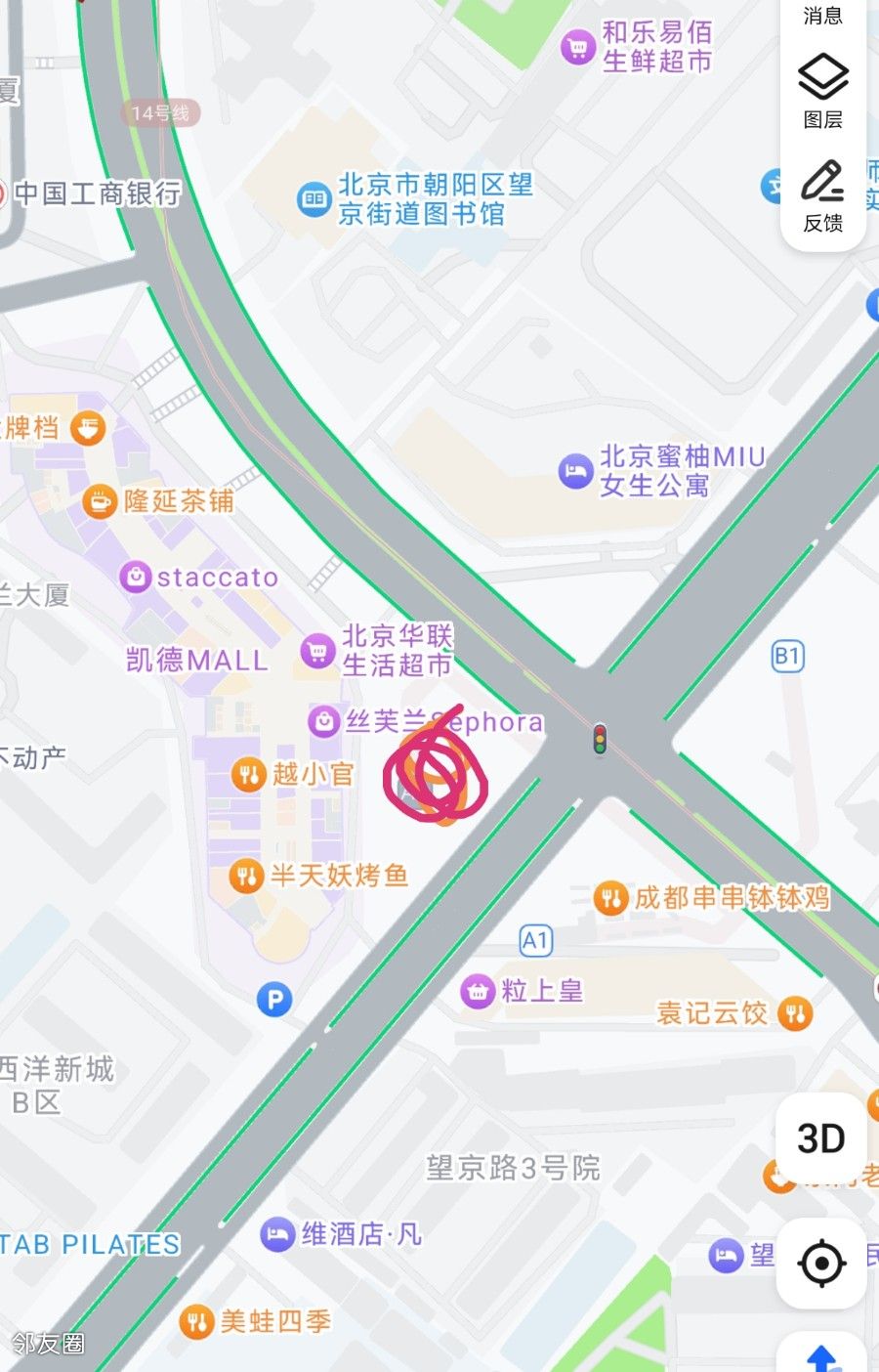Open the 半天妖烤鱼 restaurant marker
The height and width of the screenshot is (1372, 879).
tap(246, 876)
